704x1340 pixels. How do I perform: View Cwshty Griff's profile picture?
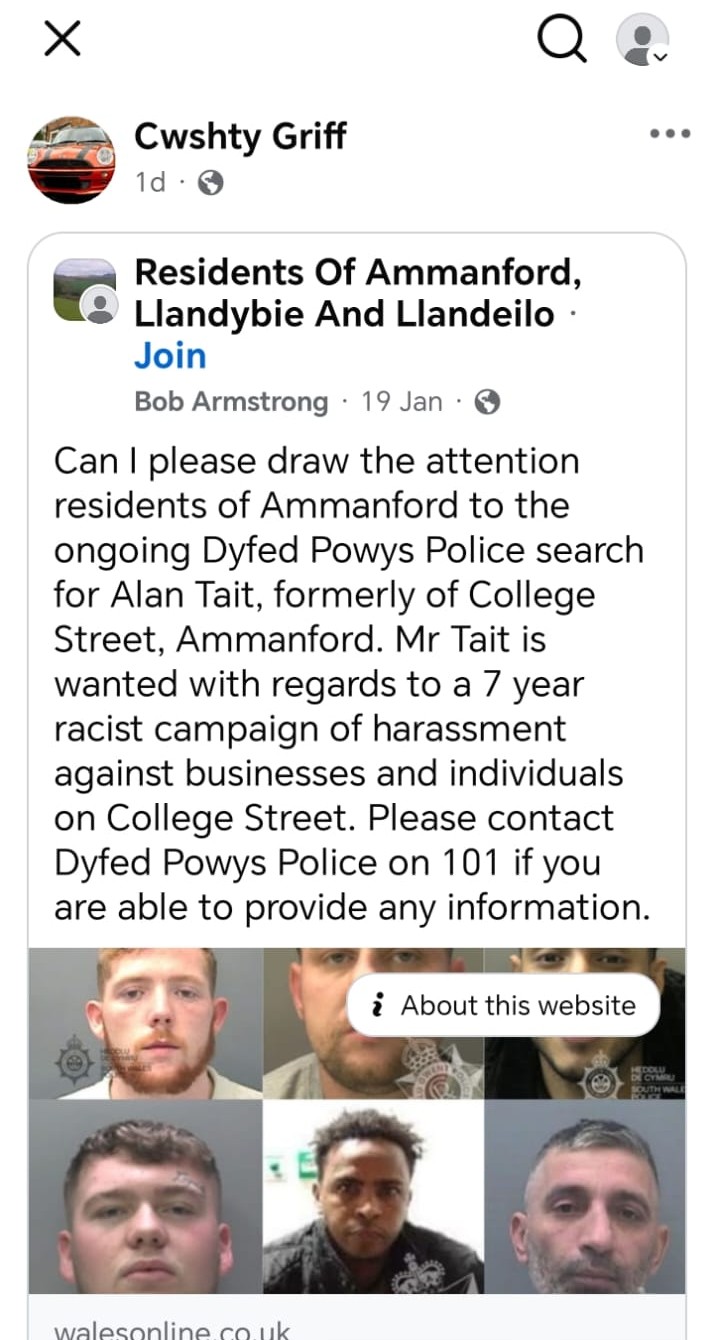[71, 160]
